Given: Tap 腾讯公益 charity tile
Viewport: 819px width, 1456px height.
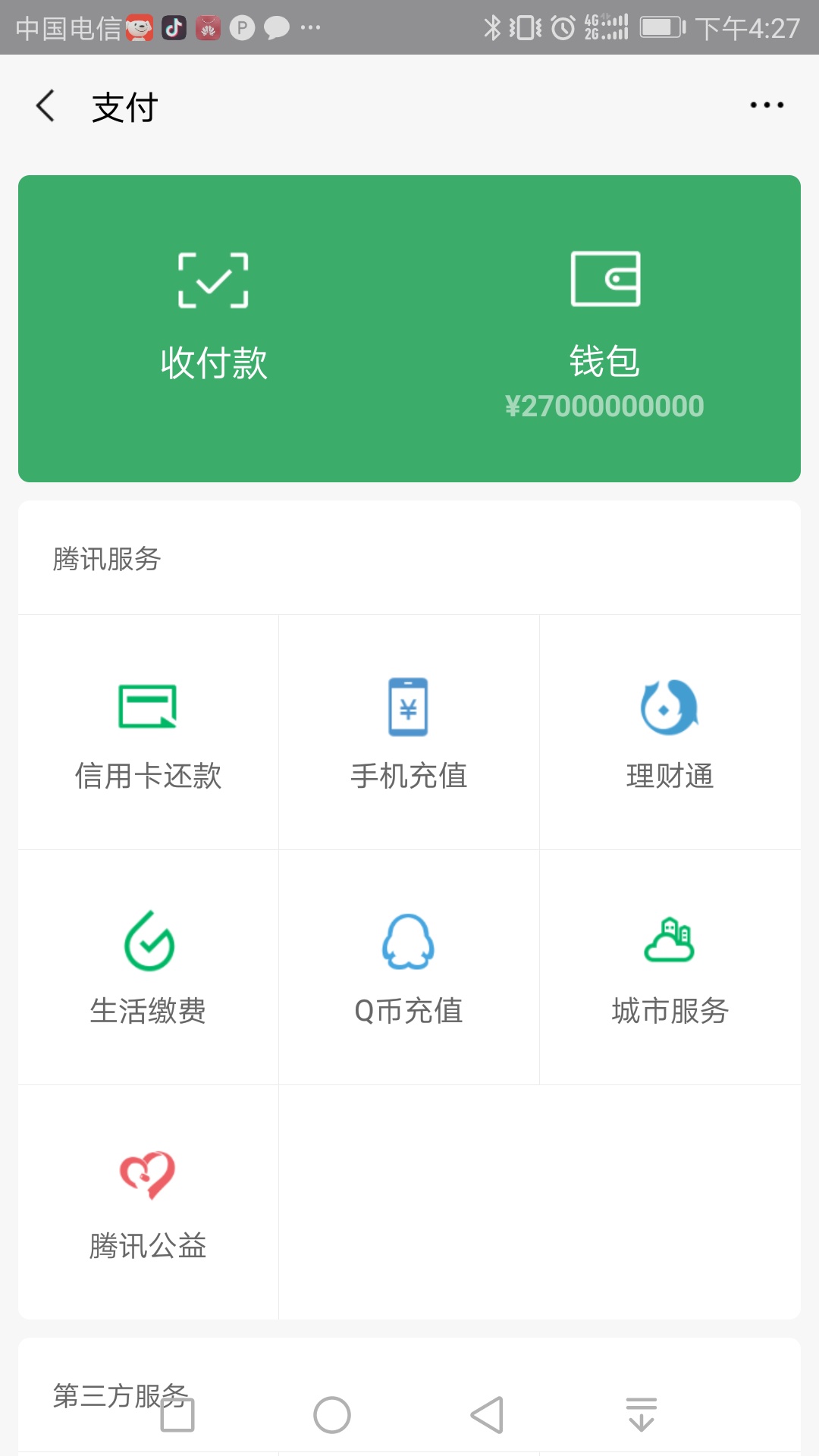Looking at the screenshot, I should pos(149,1203).
